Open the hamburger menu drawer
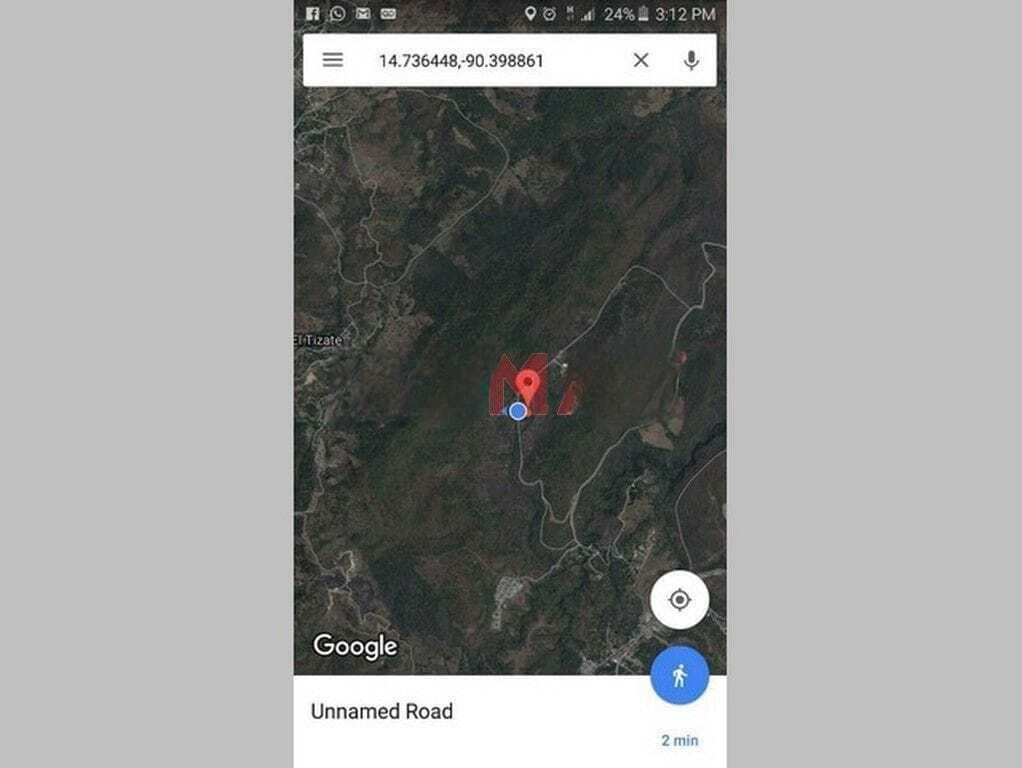 [x=333, y=60]
